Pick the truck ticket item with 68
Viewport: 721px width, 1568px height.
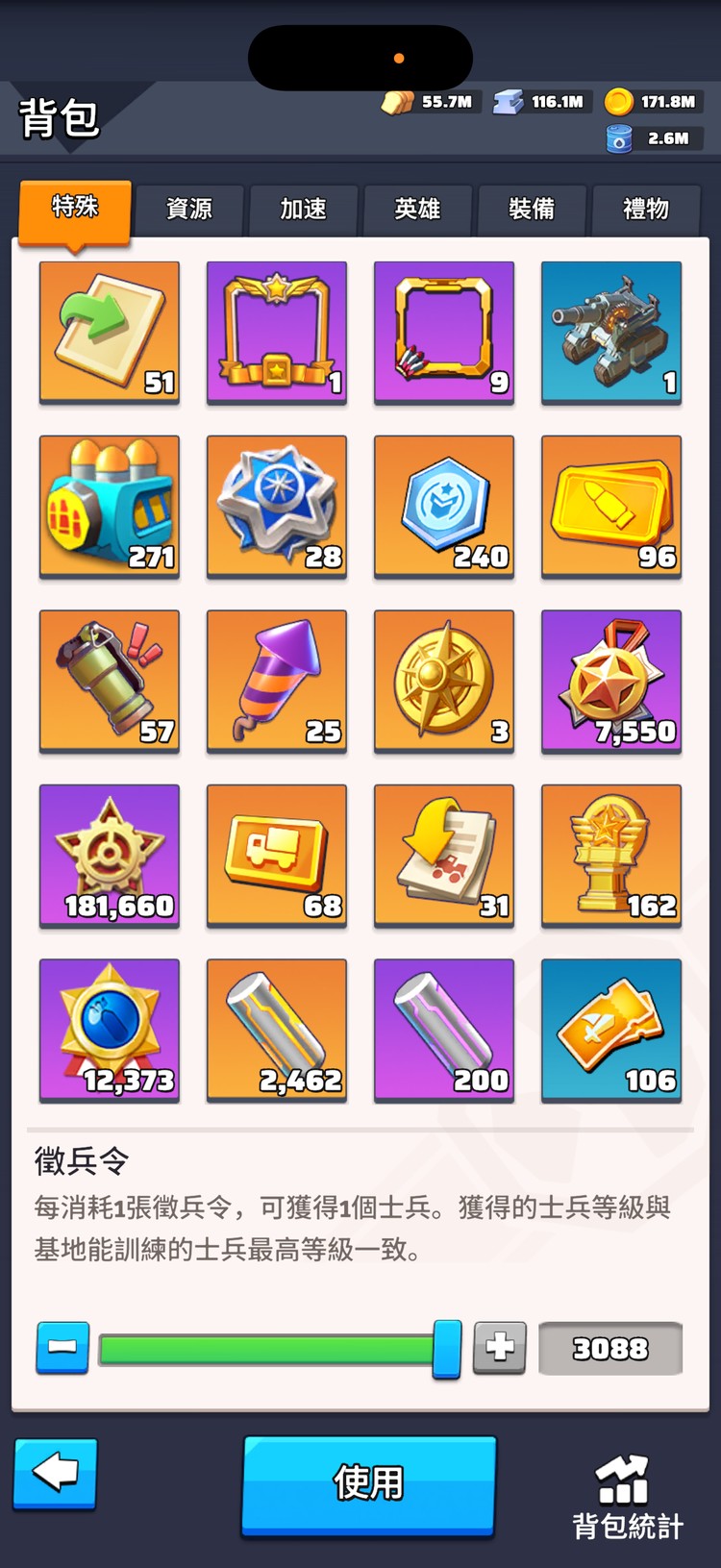pyautogui.click(x=277, y=856)
